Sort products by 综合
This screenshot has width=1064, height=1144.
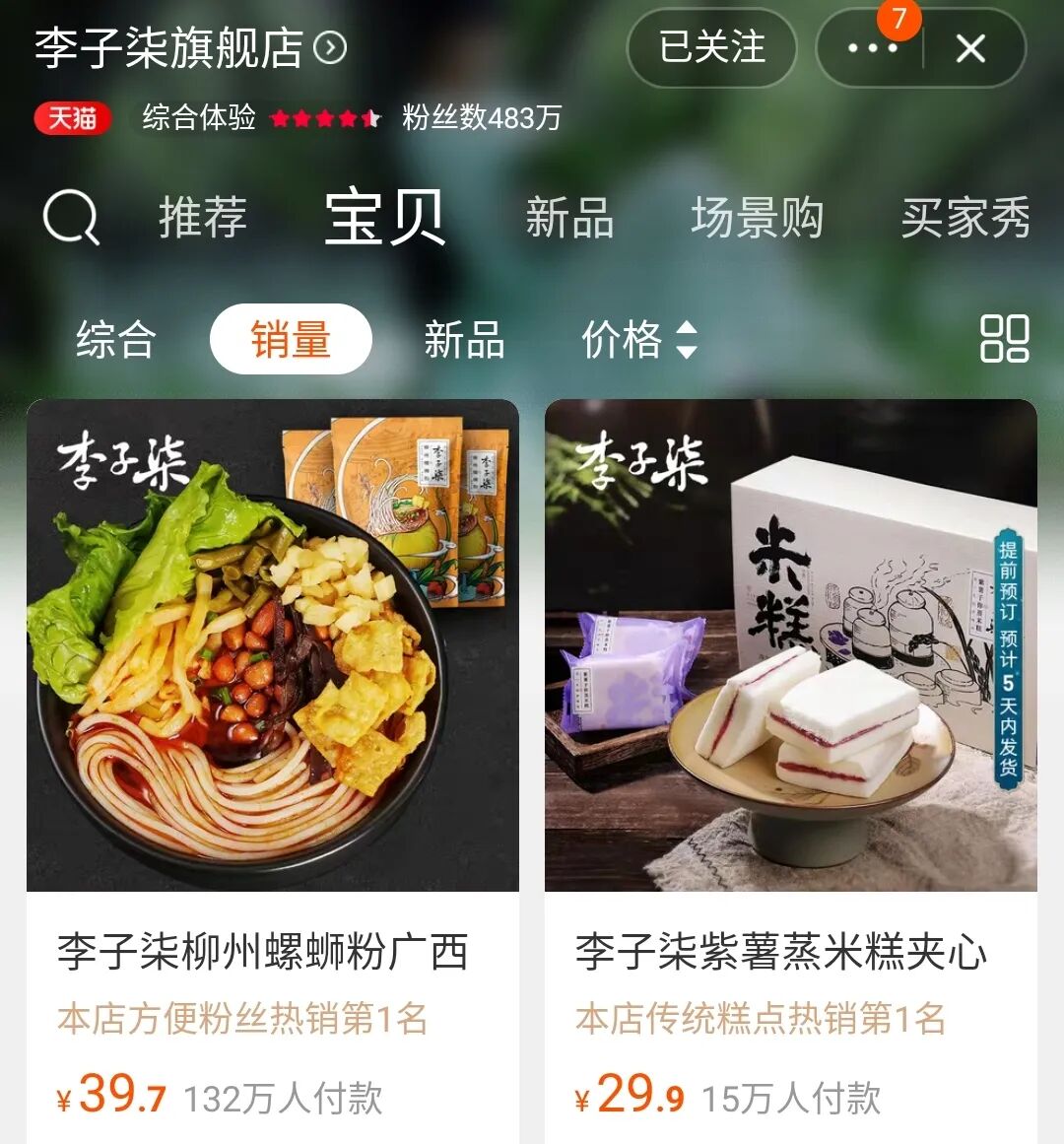(116, 340)
